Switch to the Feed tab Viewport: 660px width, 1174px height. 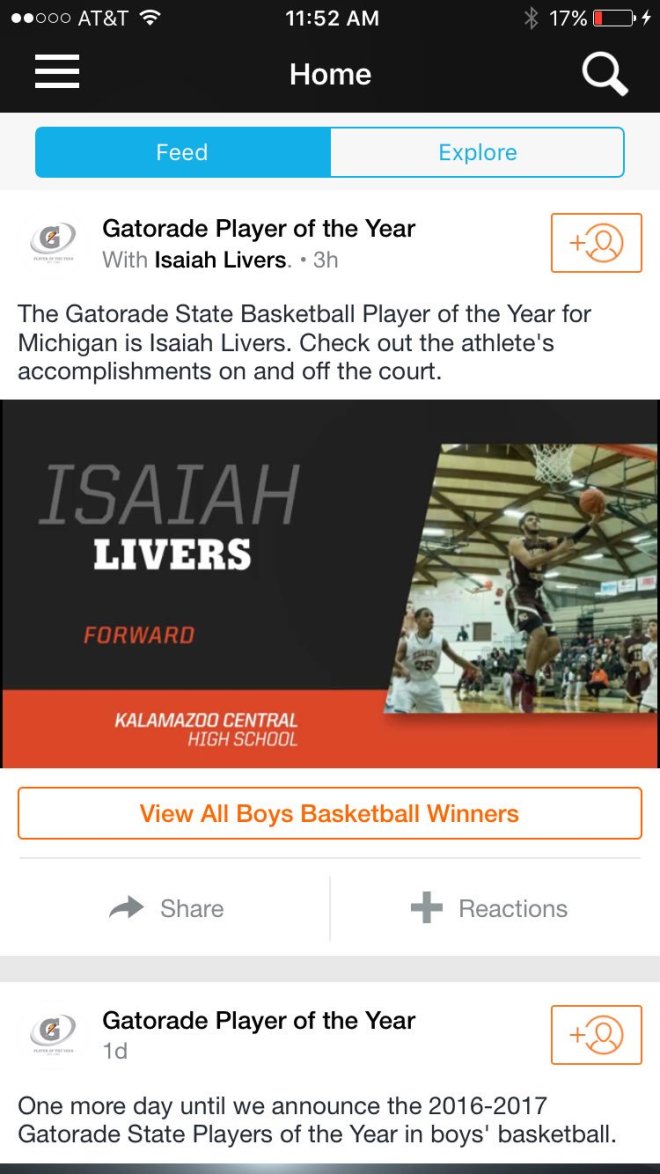click(x=182, y=153)
